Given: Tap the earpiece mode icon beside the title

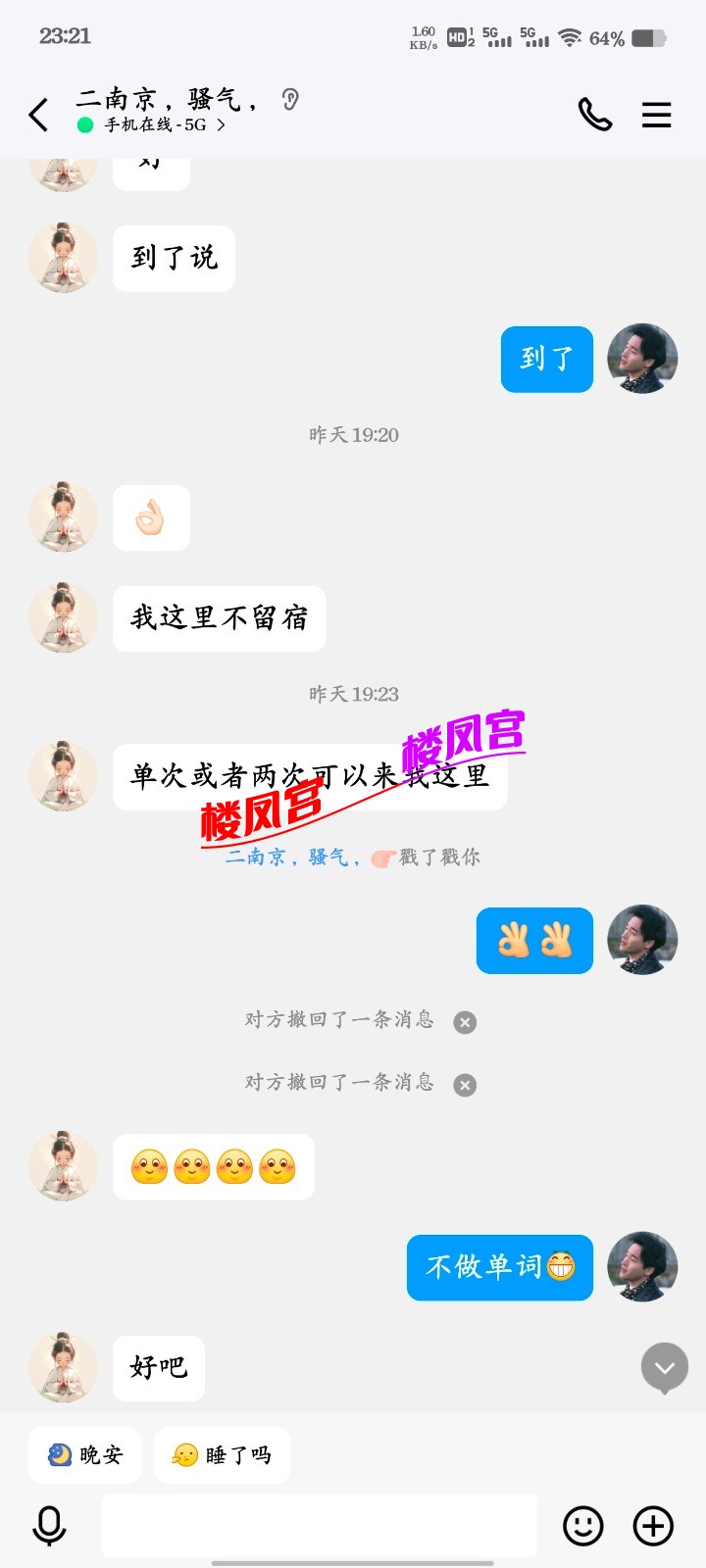Looking at the screenshot, I should click(289, 99).
